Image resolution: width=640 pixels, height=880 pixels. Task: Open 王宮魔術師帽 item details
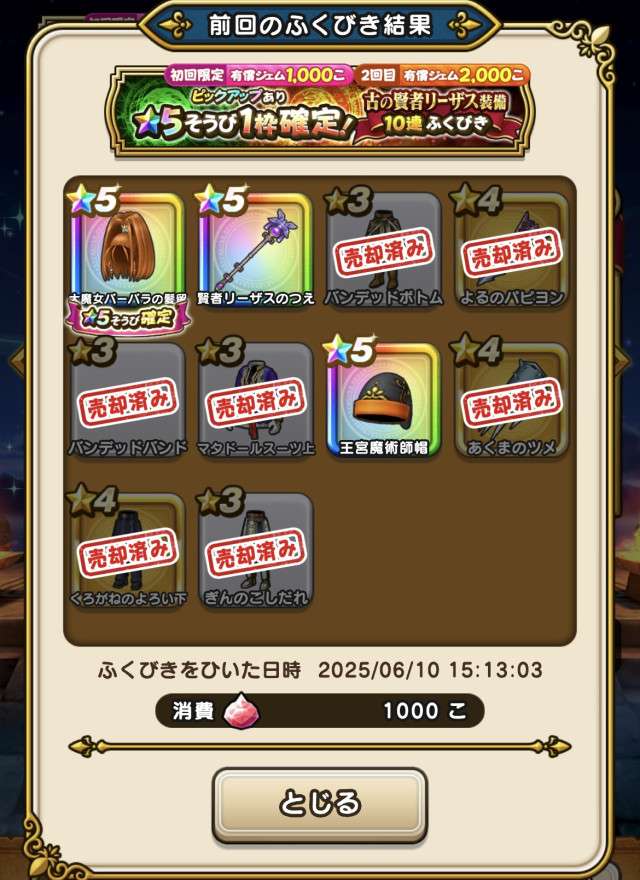click(383, 400)
